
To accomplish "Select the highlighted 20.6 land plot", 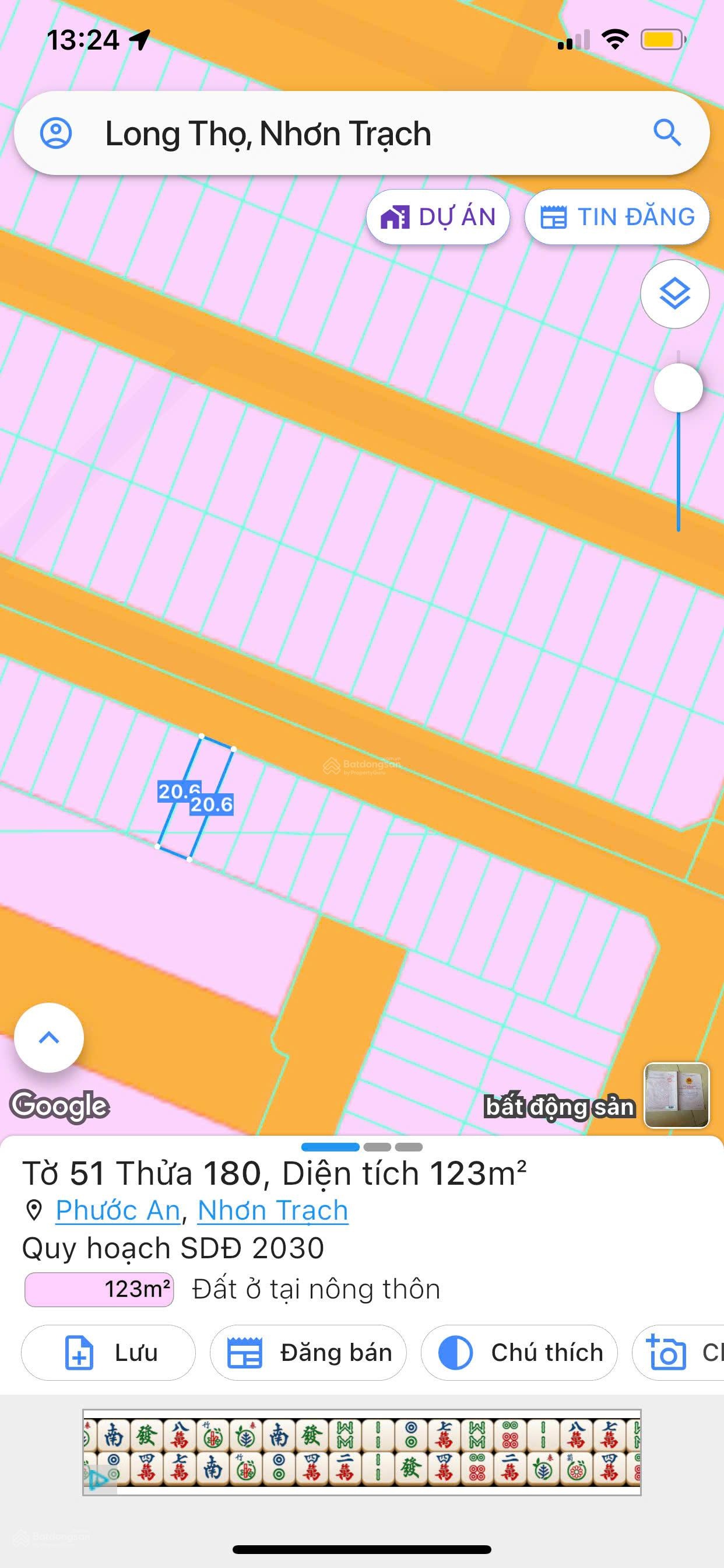I will point(196,798).
